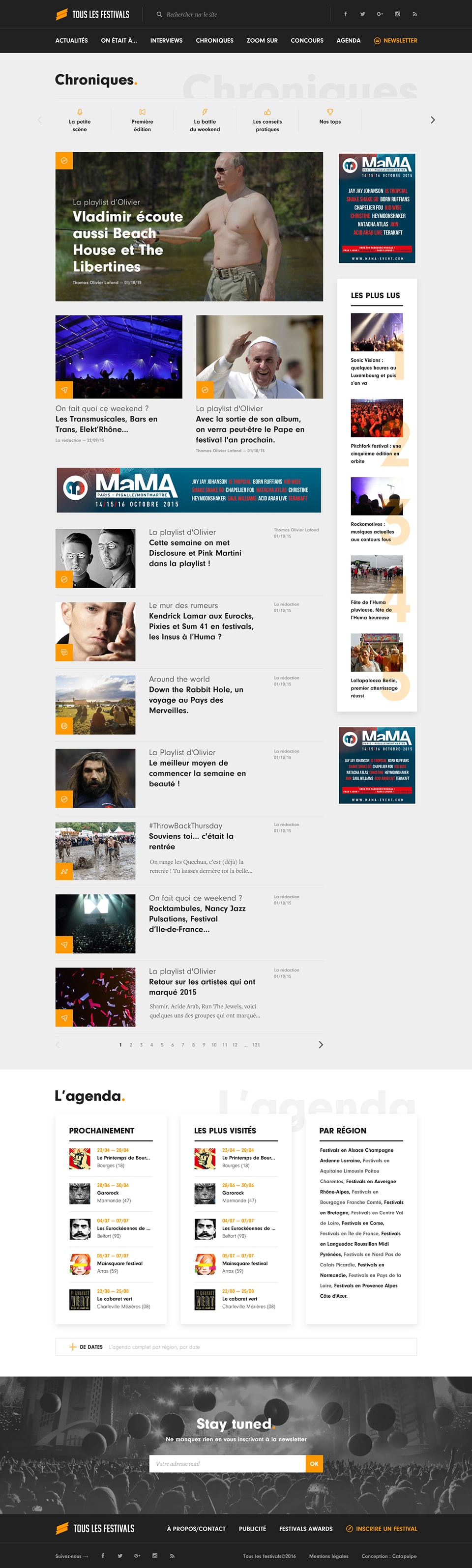
Task: Open the Interviews menu item
Action: coord(166,40)
